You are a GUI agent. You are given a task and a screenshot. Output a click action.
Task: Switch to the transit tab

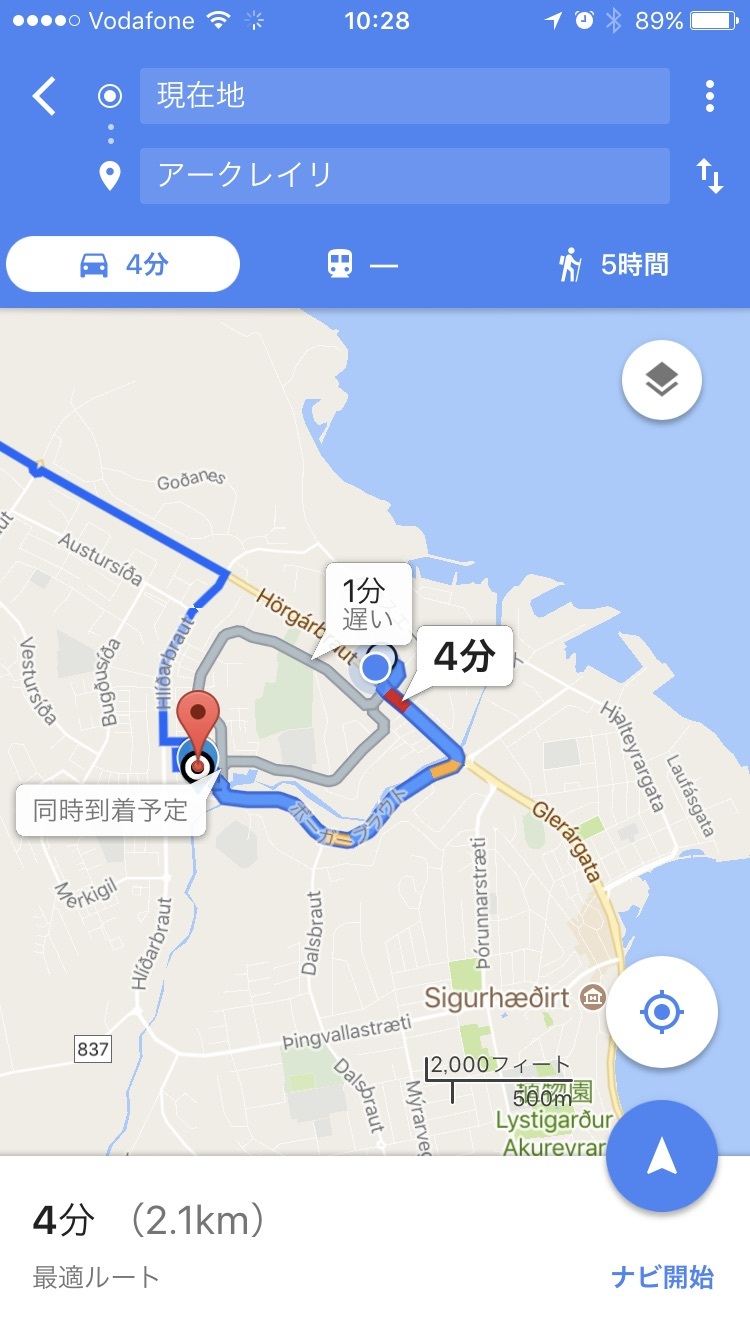point(361,265)
